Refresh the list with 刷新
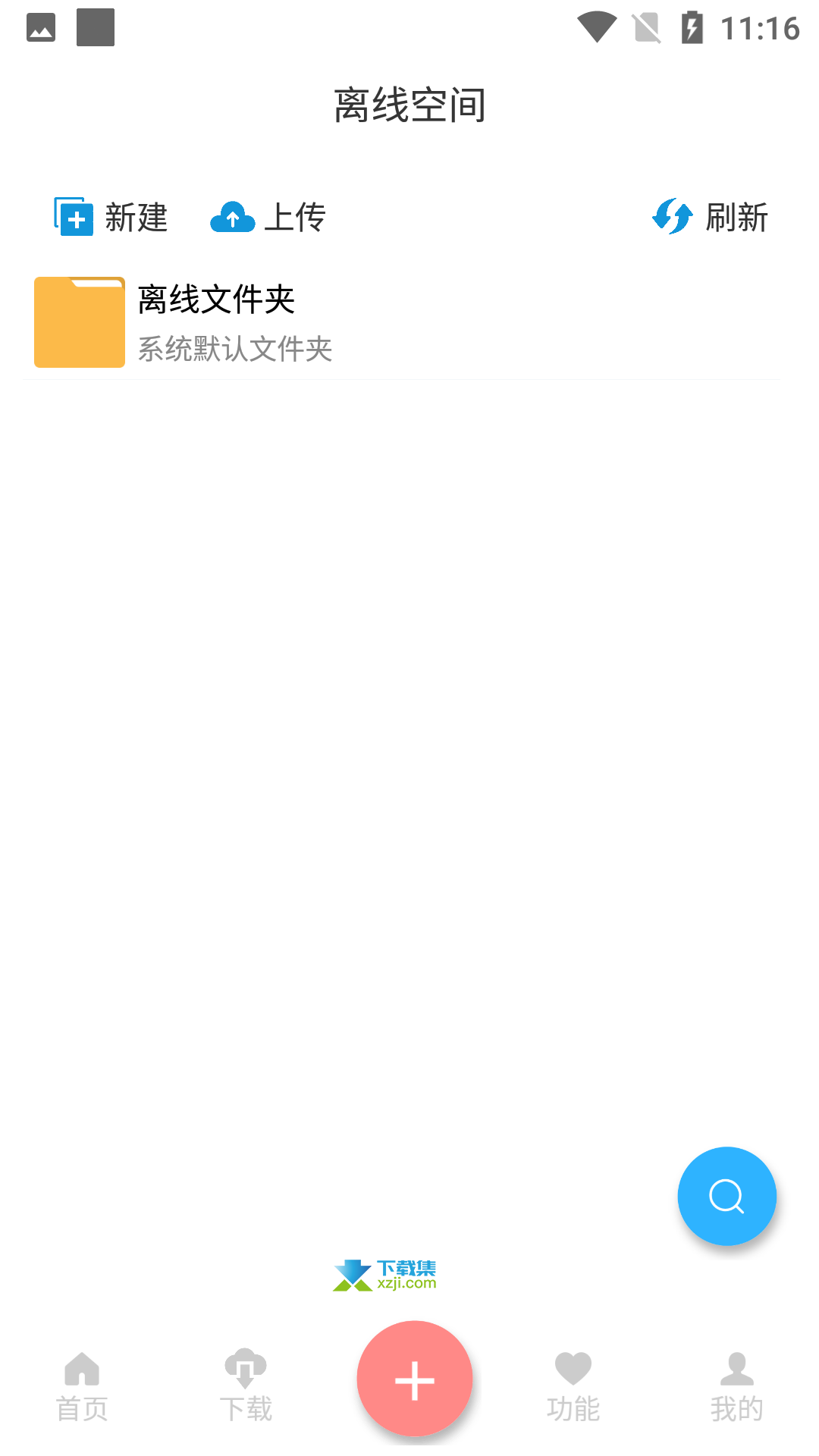 pos(710,217)
